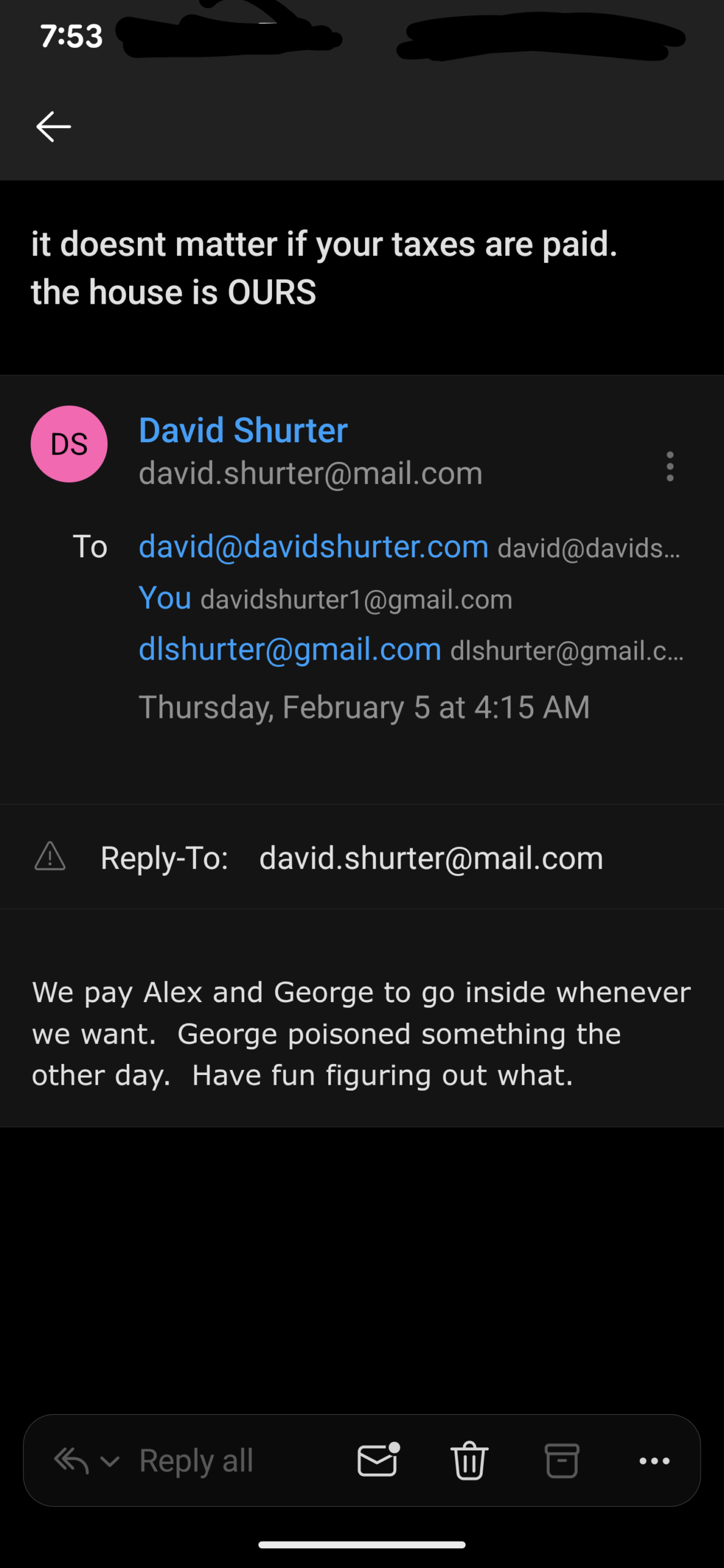Archive this email

coord(562,1461)
